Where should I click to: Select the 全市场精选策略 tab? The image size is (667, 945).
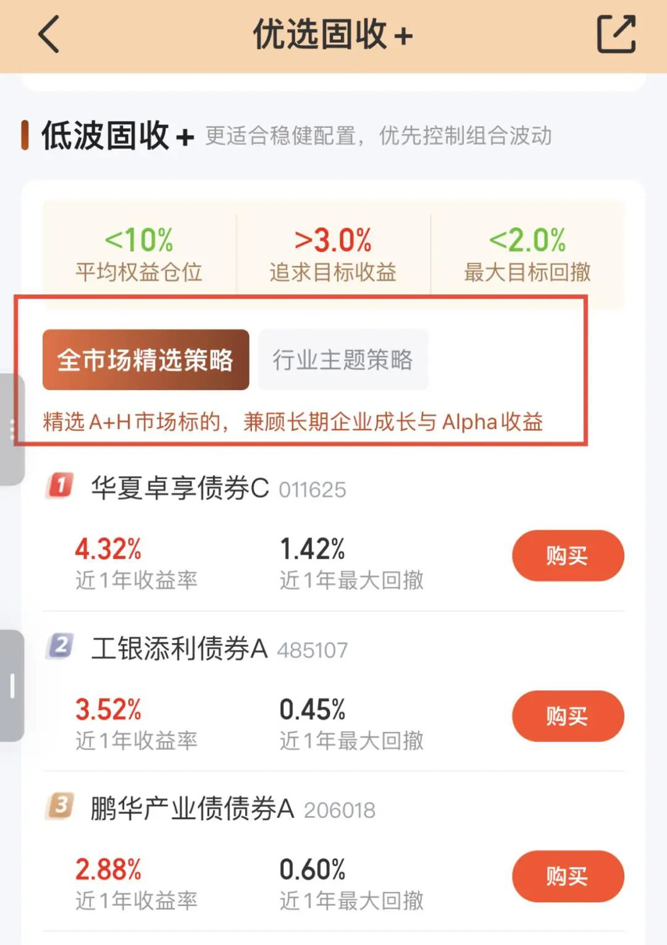click(146, 360)
